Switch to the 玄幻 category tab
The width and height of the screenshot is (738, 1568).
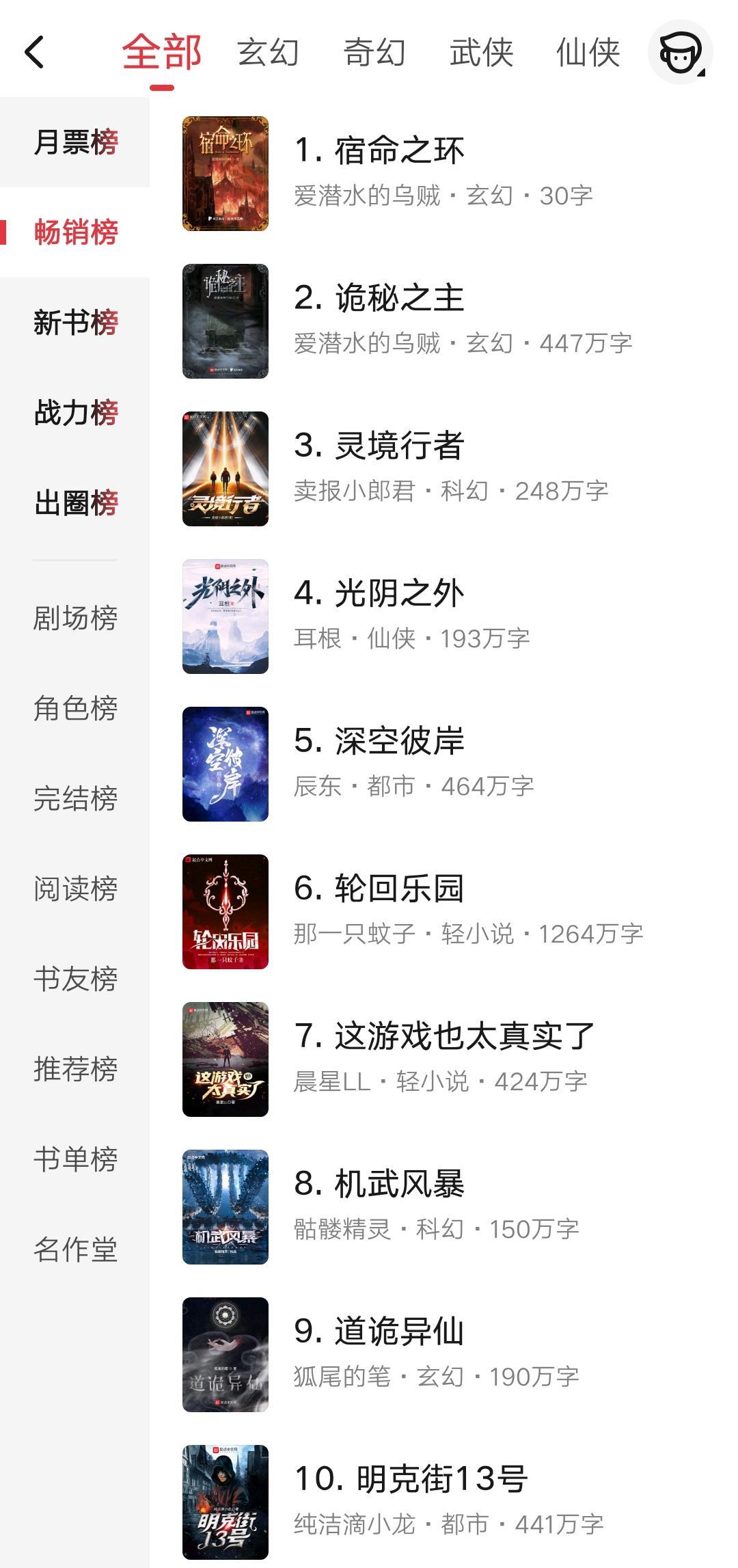pos(268,53)
